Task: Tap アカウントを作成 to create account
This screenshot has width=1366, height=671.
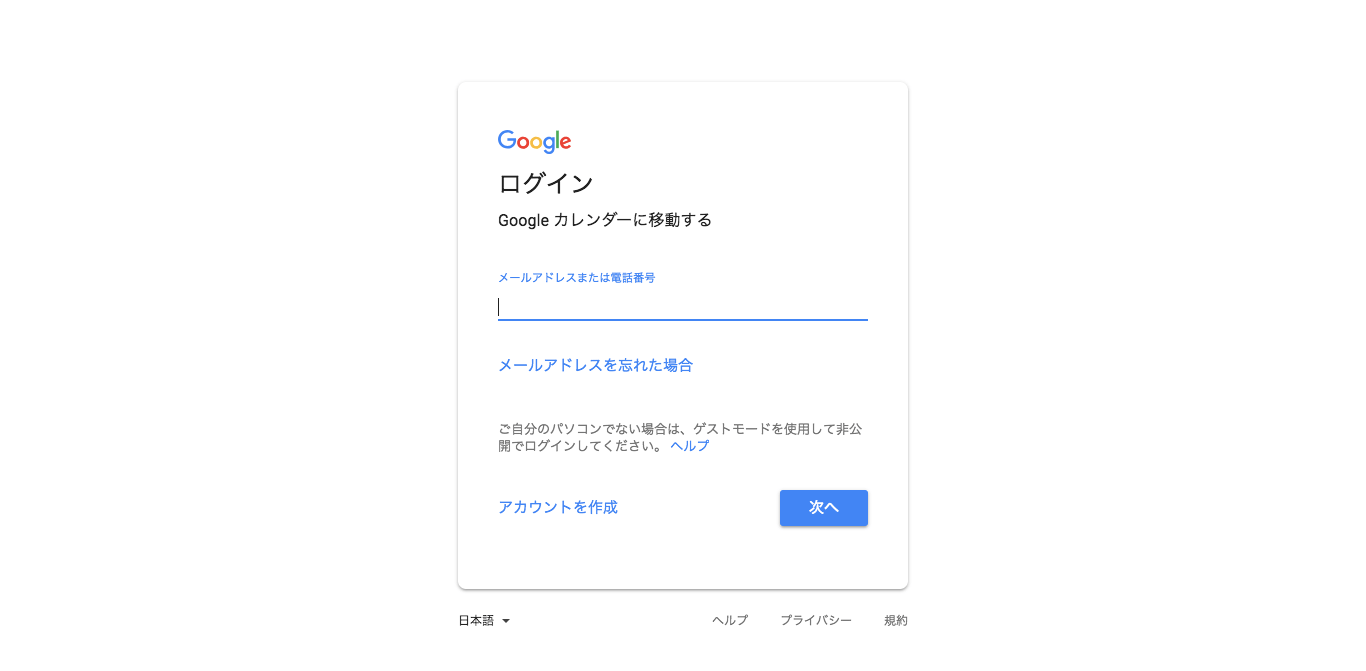Action: point(558,507)
